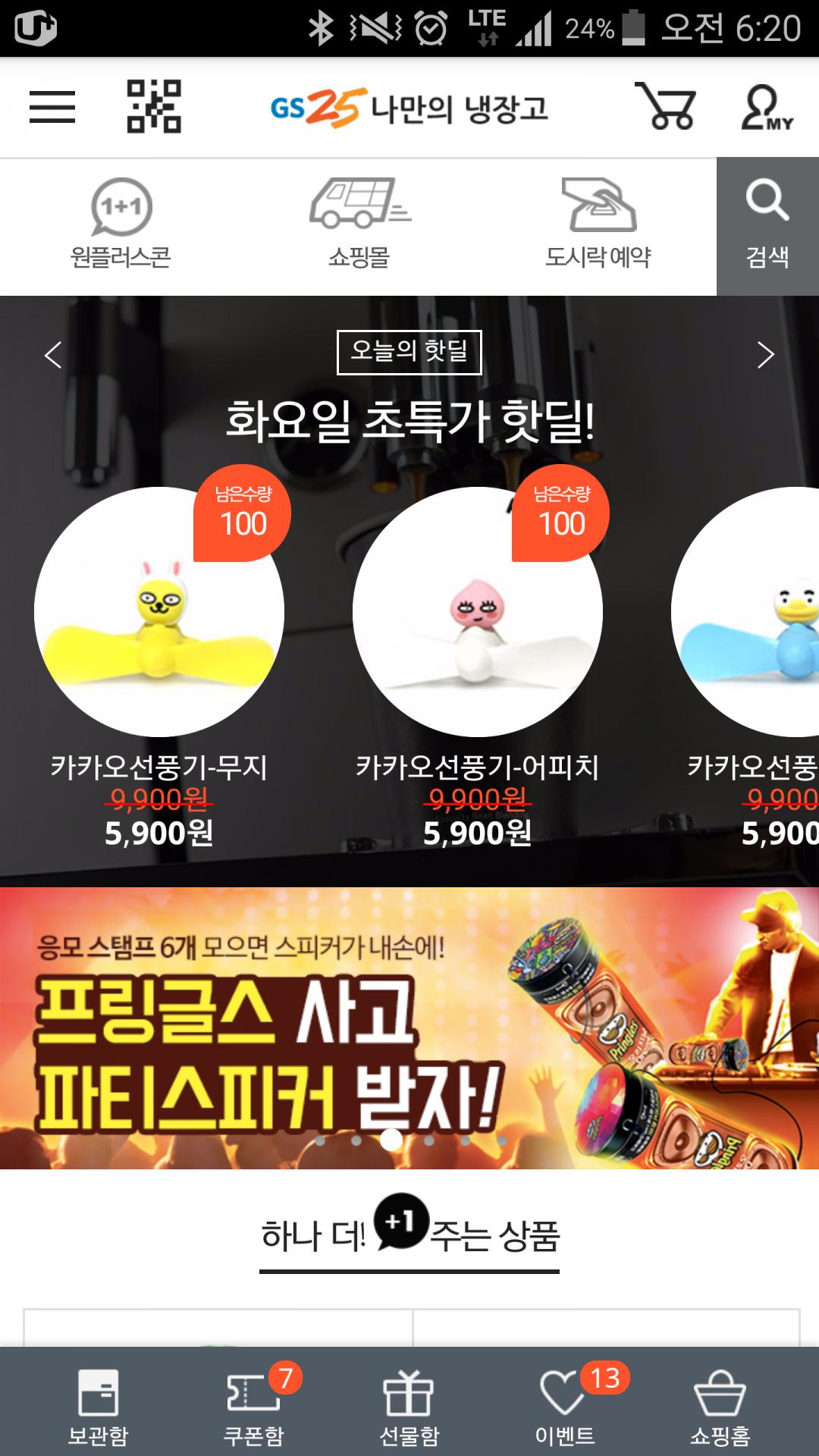
Task: Open the 이벤트 tab
Action: (x=566, y=1404)
